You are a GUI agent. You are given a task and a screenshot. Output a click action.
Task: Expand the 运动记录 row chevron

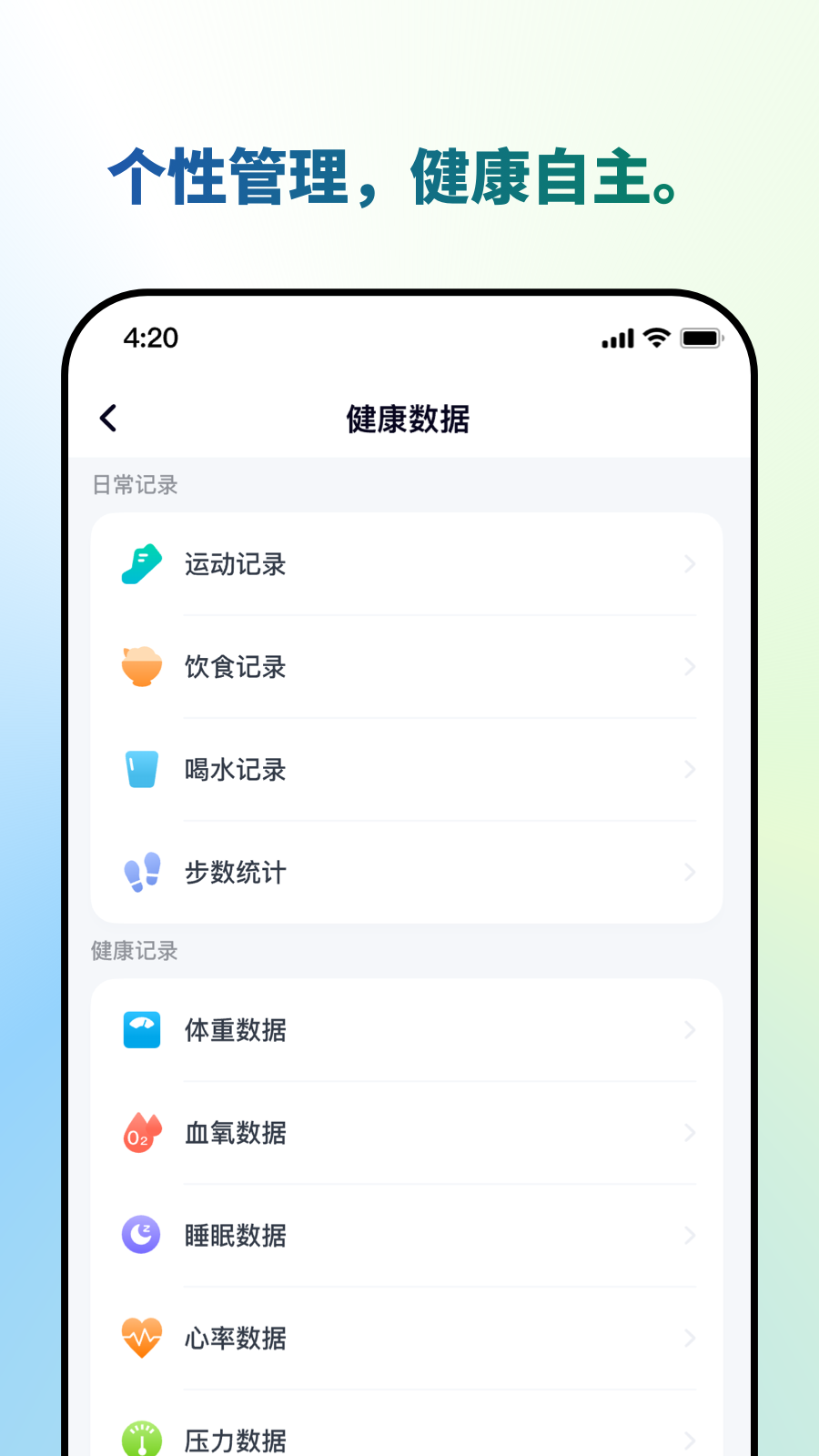tap(690, 564)
